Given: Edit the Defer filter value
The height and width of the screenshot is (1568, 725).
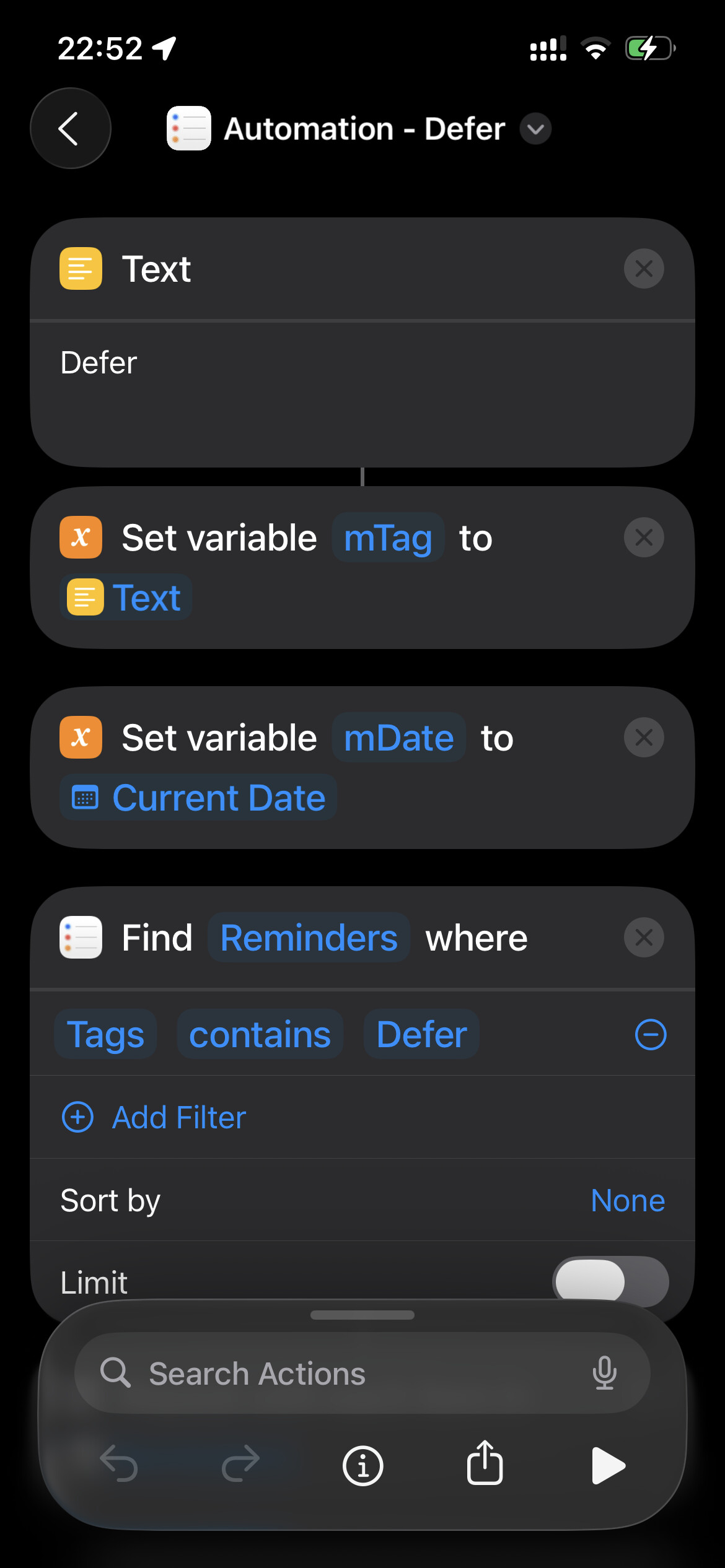Looking at the screenshot, I should click(421, 1034).
